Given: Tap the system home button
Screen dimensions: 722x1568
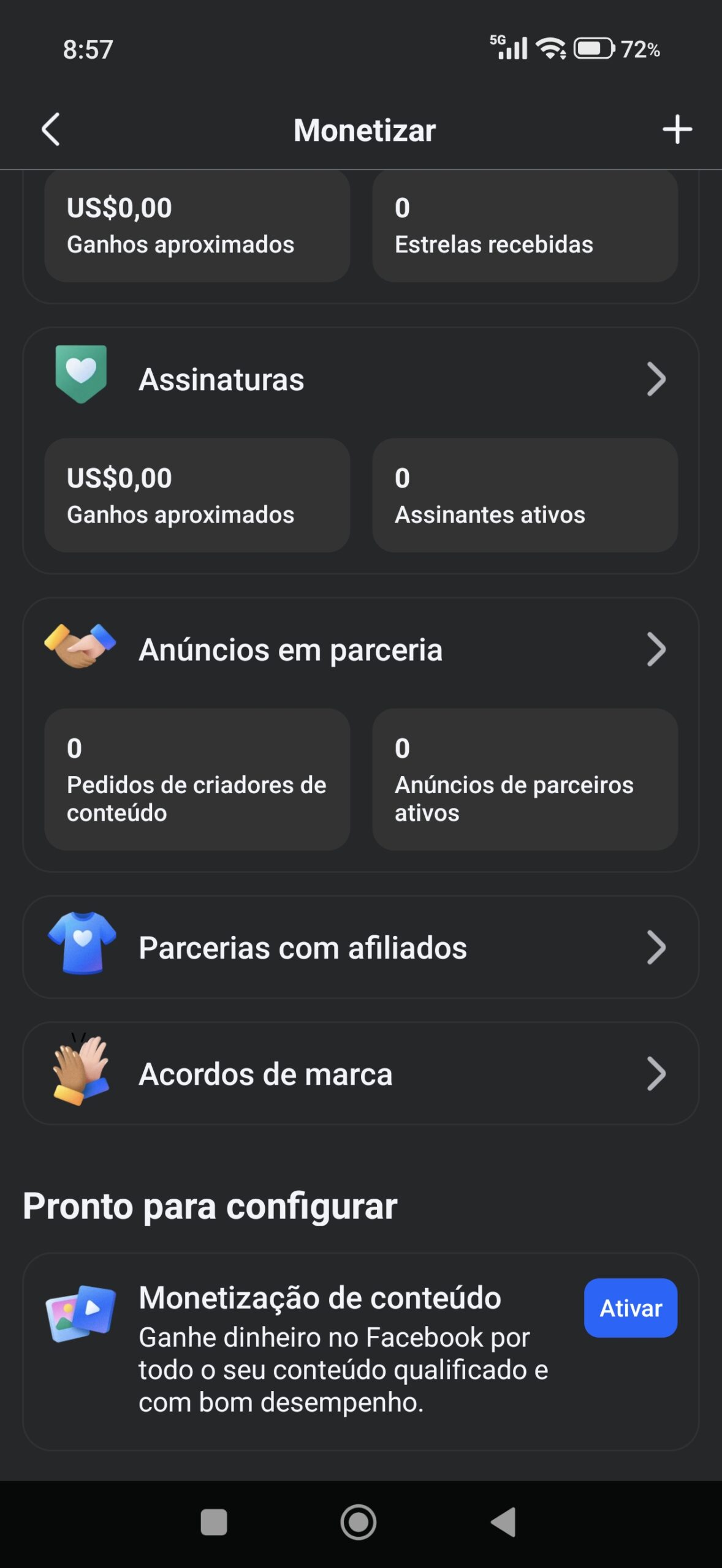Looking at the screenshot, I should (359, 1522).
